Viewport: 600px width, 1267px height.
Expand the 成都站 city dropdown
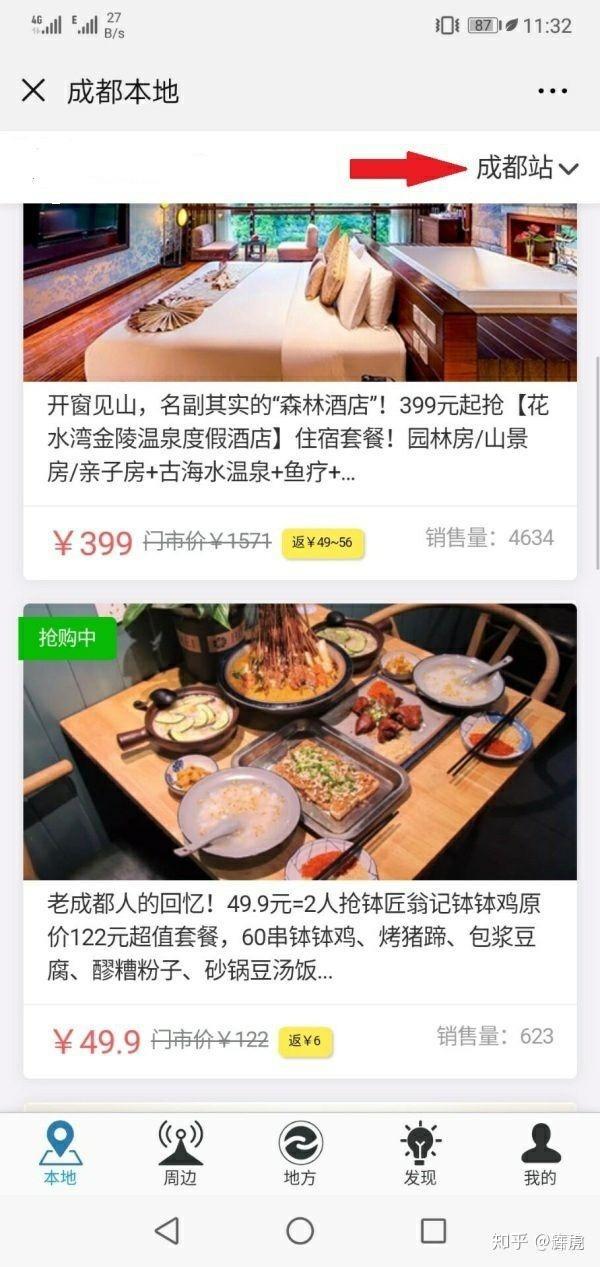pos(527,168)
